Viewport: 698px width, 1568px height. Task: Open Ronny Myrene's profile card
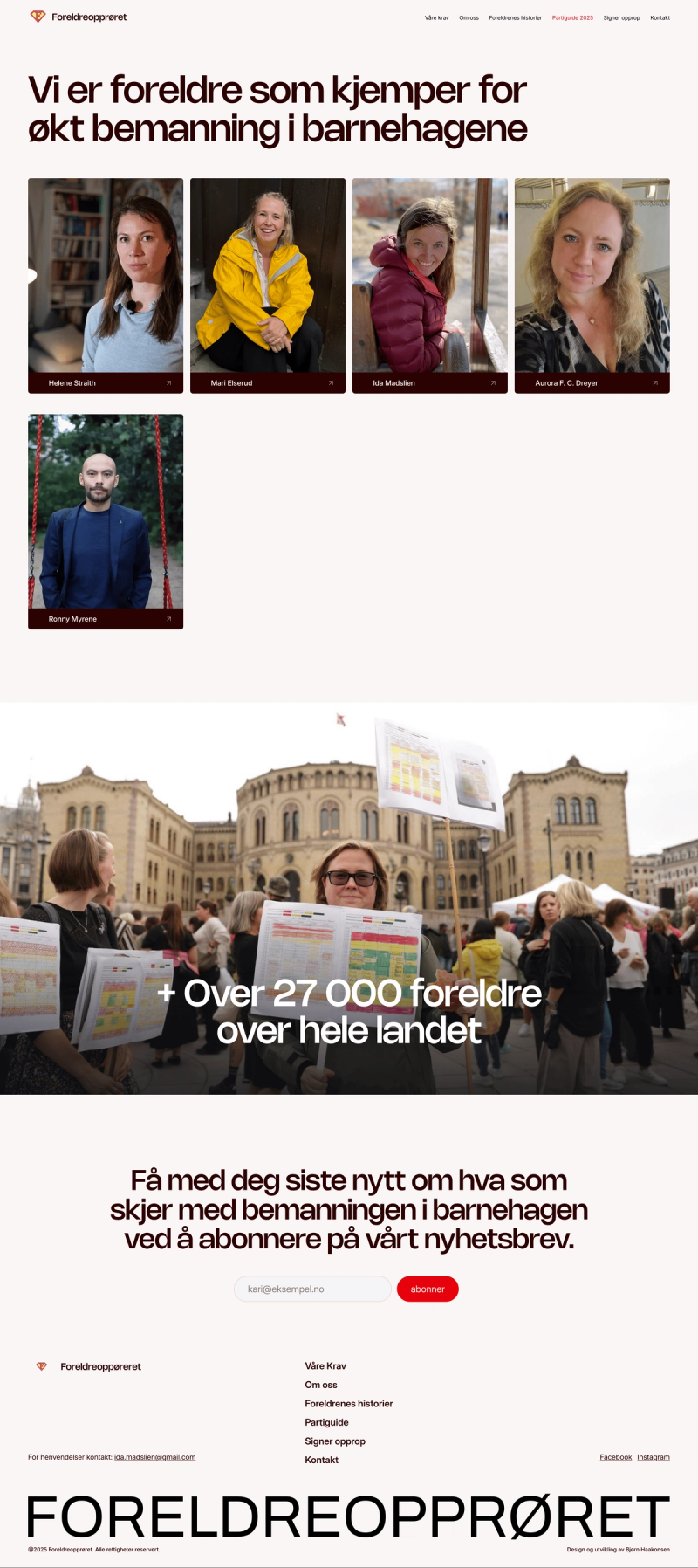click(x=106, y=521)
